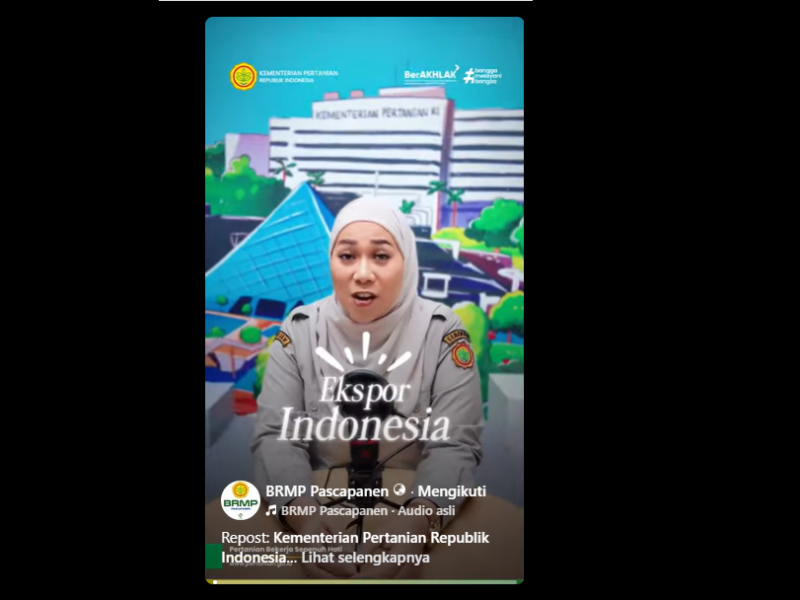The width and height of the screenshot is (800, 600).
Task: Open the BRMP Pascapanen page name
Action: [327, 491]
